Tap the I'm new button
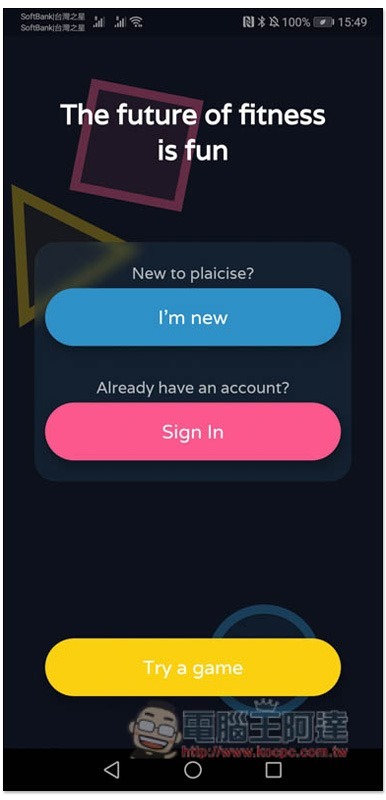This screenshot has width=386, height=800. click(x=193, y=317)
